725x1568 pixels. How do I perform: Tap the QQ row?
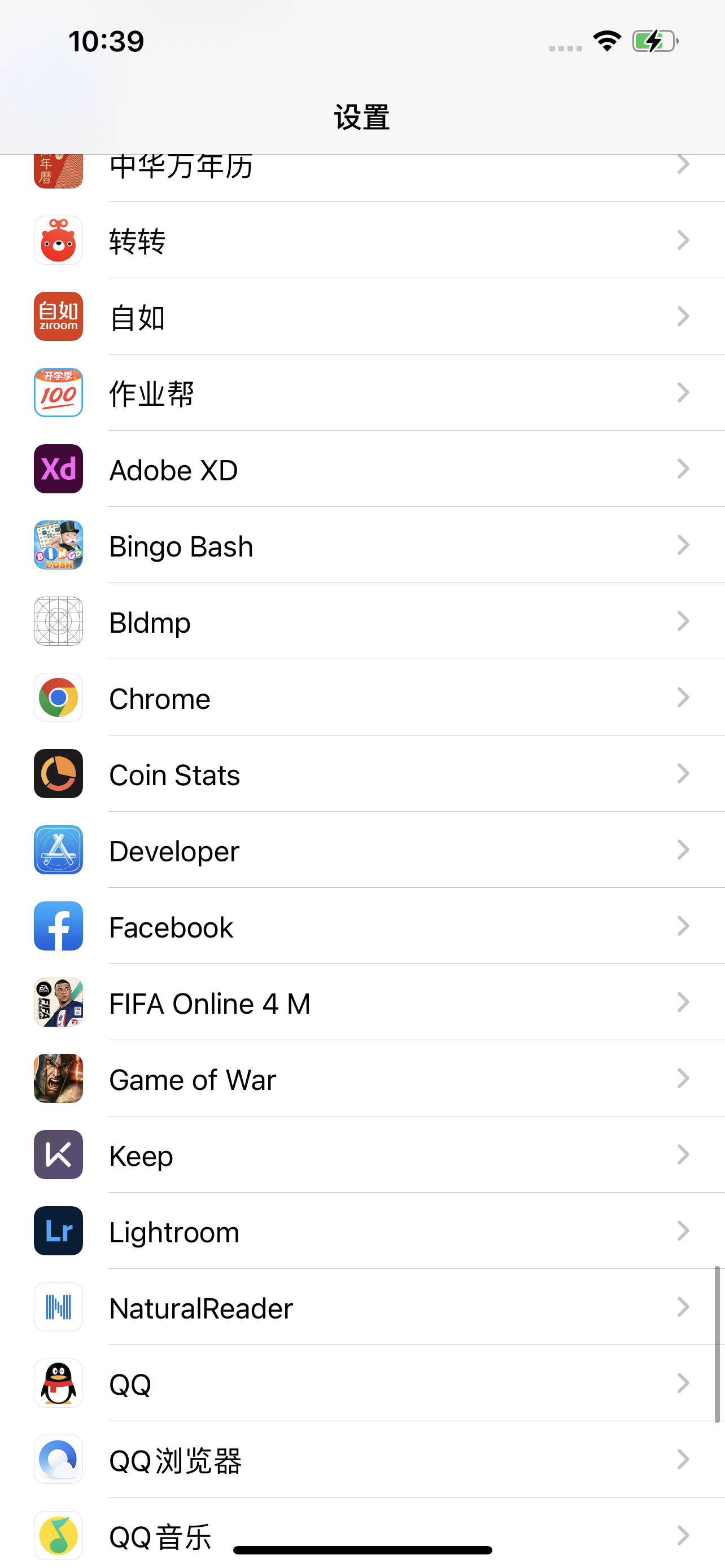tap(362, 1383)
